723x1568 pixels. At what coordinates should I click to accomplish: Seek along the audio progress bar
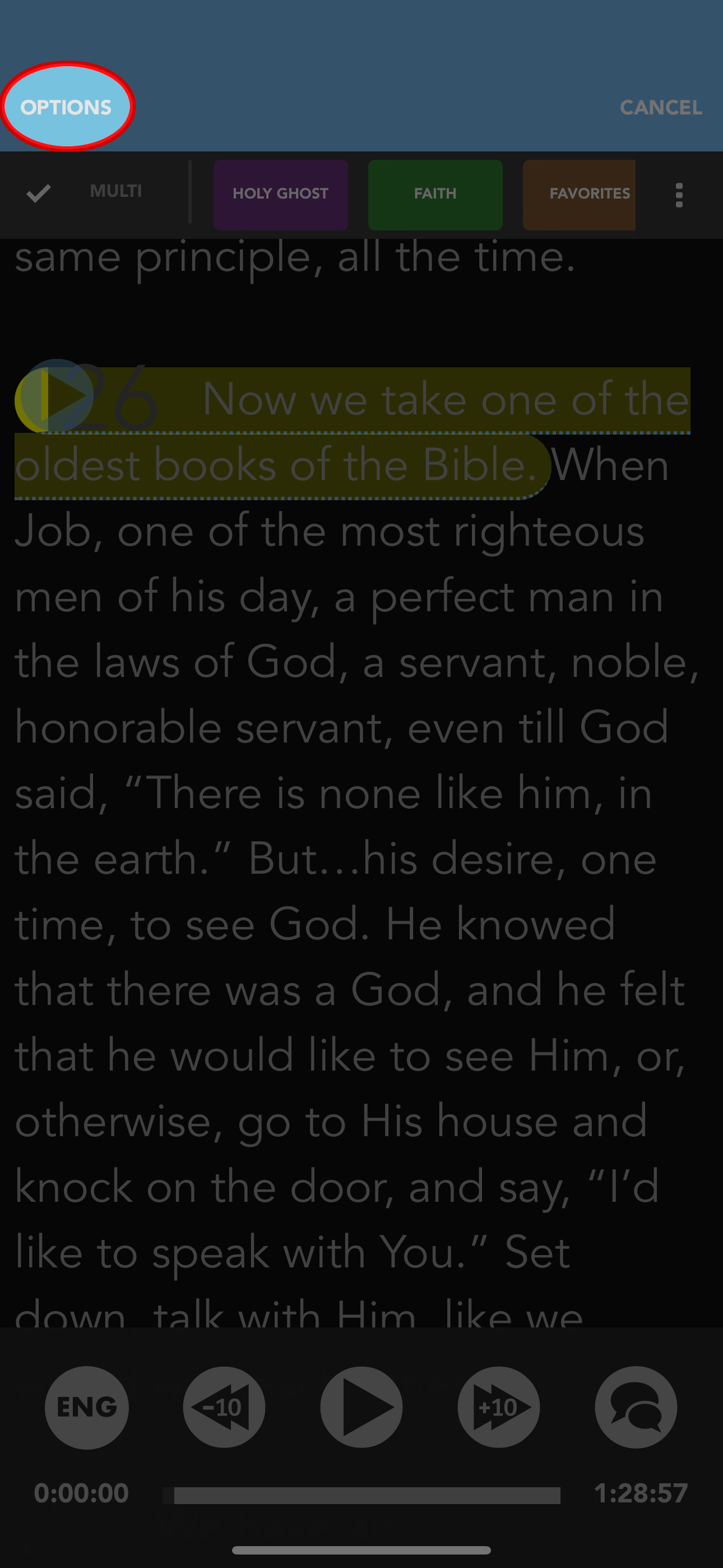[361, 1495]
